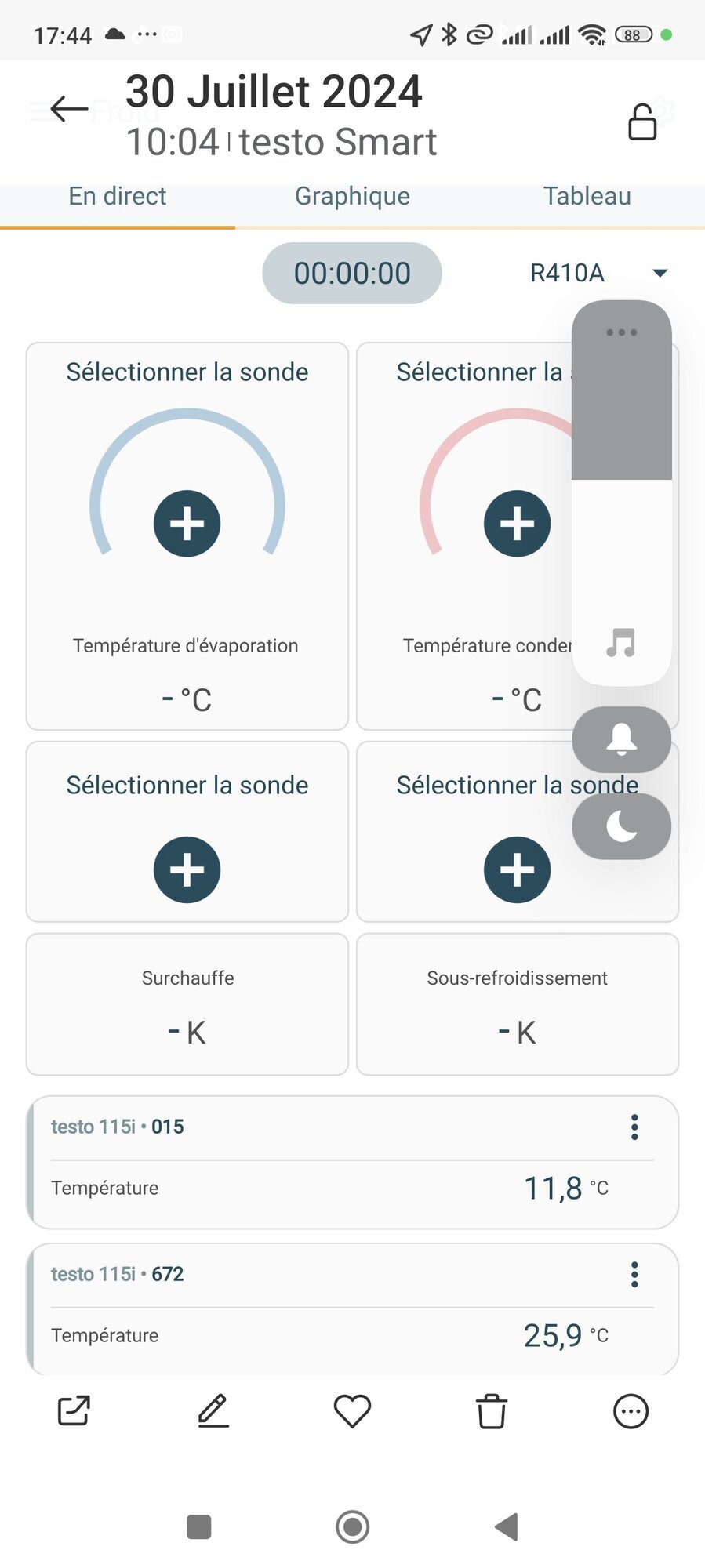Viewport: 705px width, 1568px height.
Task: Tap the system home button
Action: [x=352, y=1526]
